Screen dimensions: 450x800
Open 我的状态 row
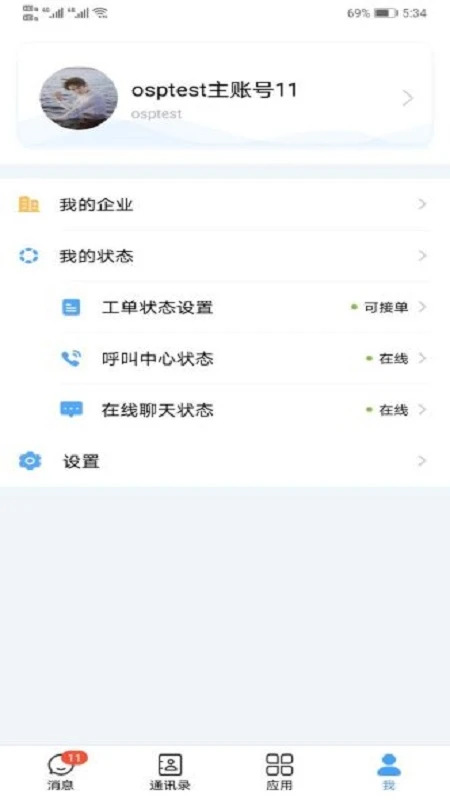click(225, 256)
